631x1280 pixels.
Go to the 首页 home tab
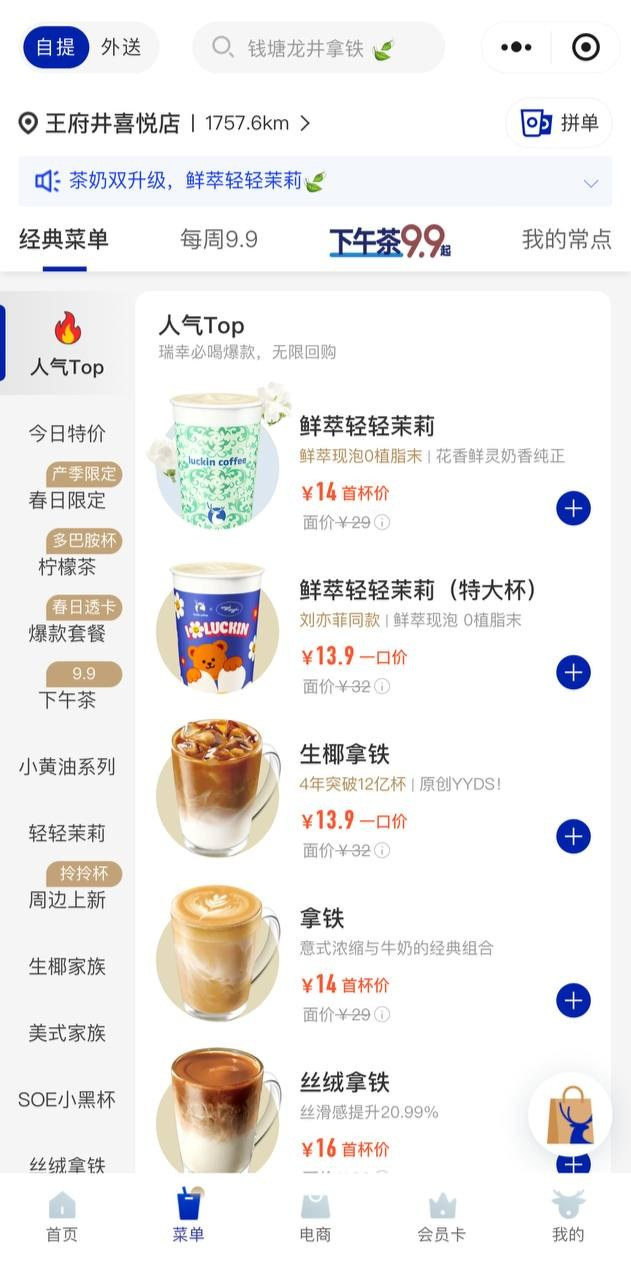click(x=62, y=1217)
